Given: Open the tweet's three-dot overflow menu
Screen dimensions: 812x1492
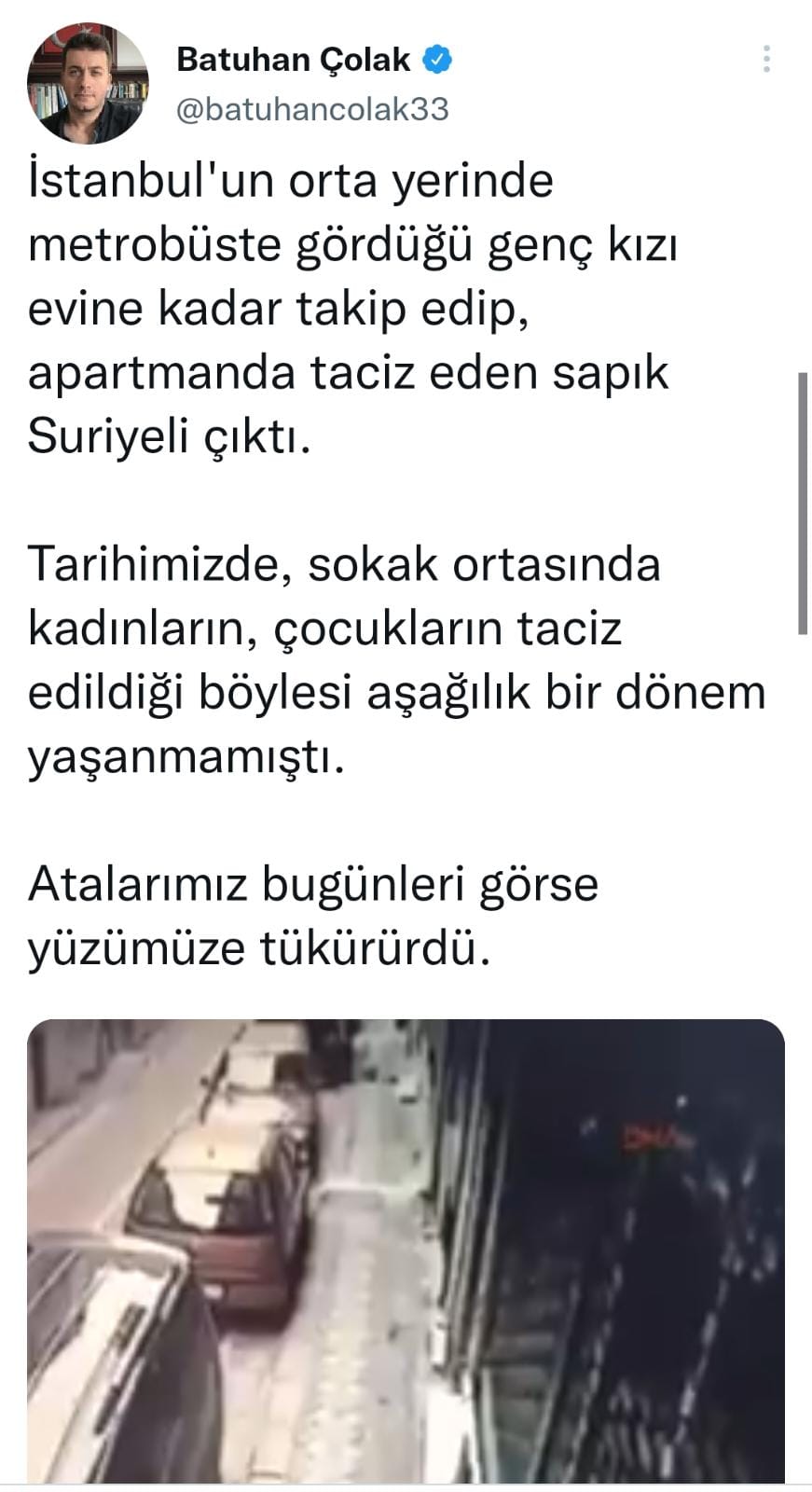Looking at the screenshot, I should pos(766,59).
